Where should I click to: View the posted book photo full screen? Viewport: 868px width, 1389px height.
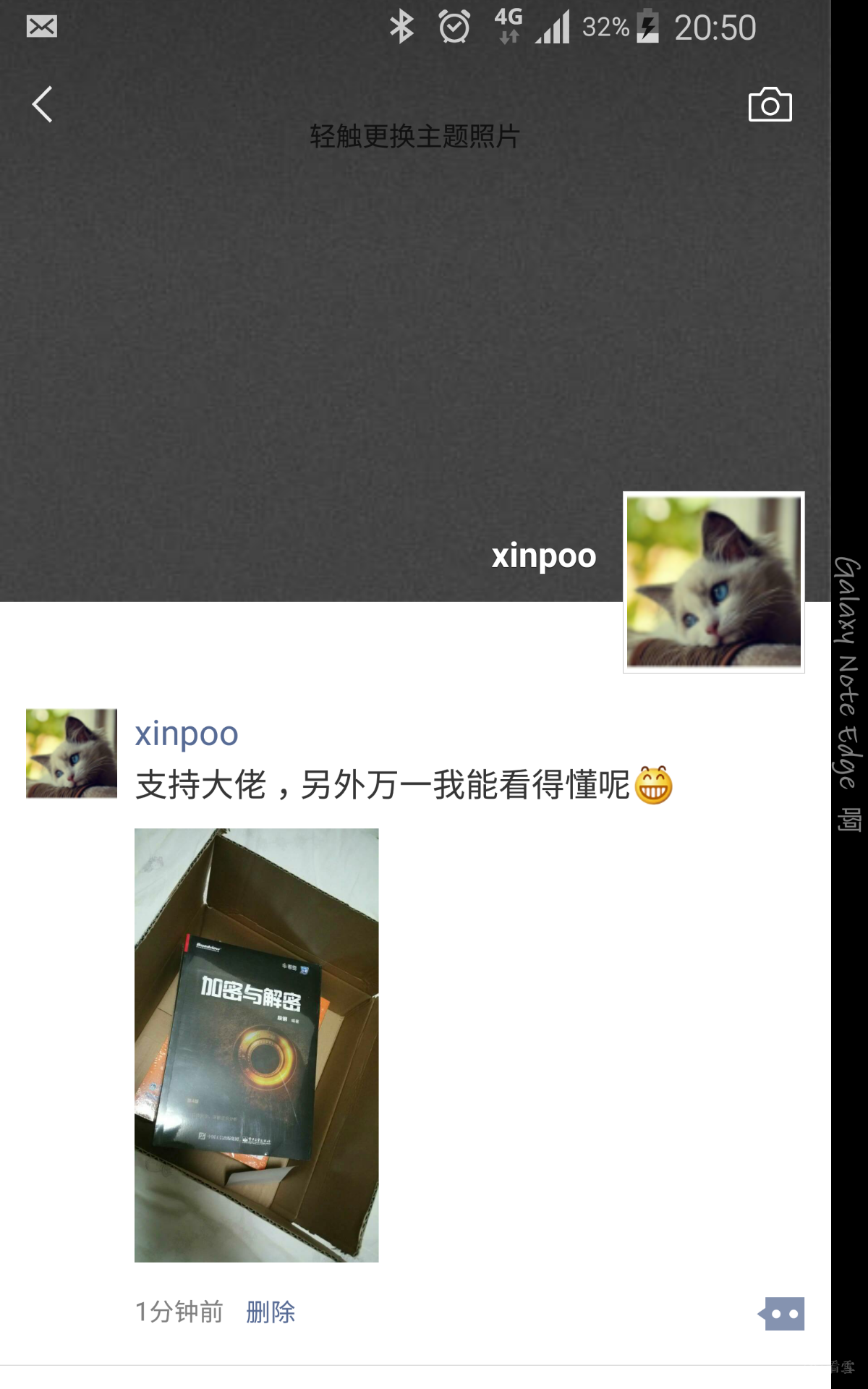click(257, 1045)
